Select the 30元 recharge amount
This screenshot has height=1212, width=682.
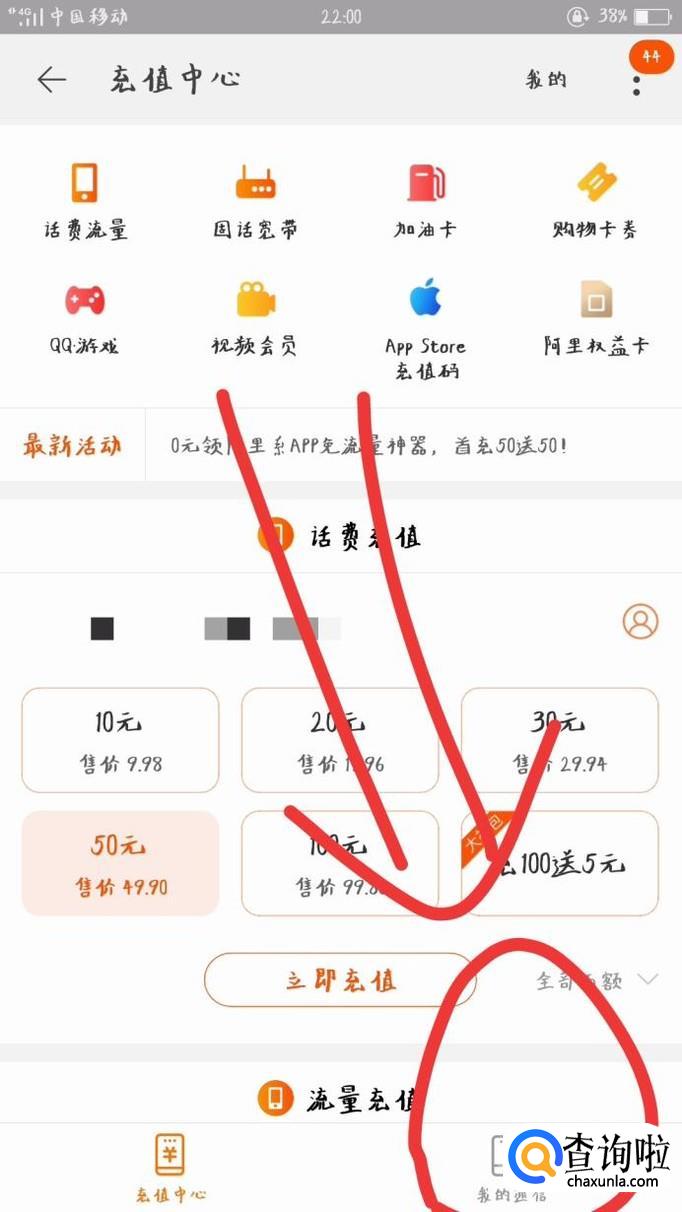[x=560, y=740]
